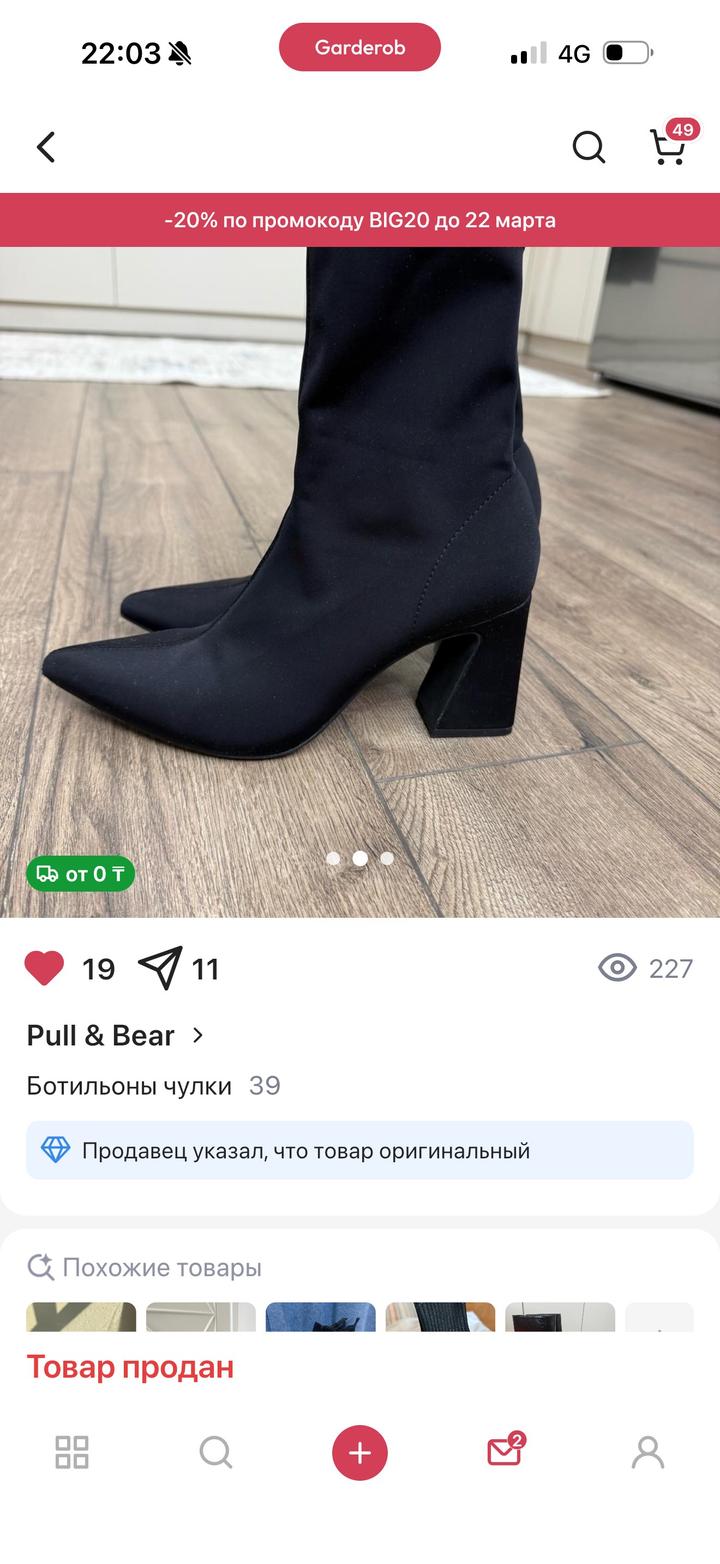This screenshot has width=720, height=1564.
Task: Like this item with the heart icon
Action: (44, 968)
